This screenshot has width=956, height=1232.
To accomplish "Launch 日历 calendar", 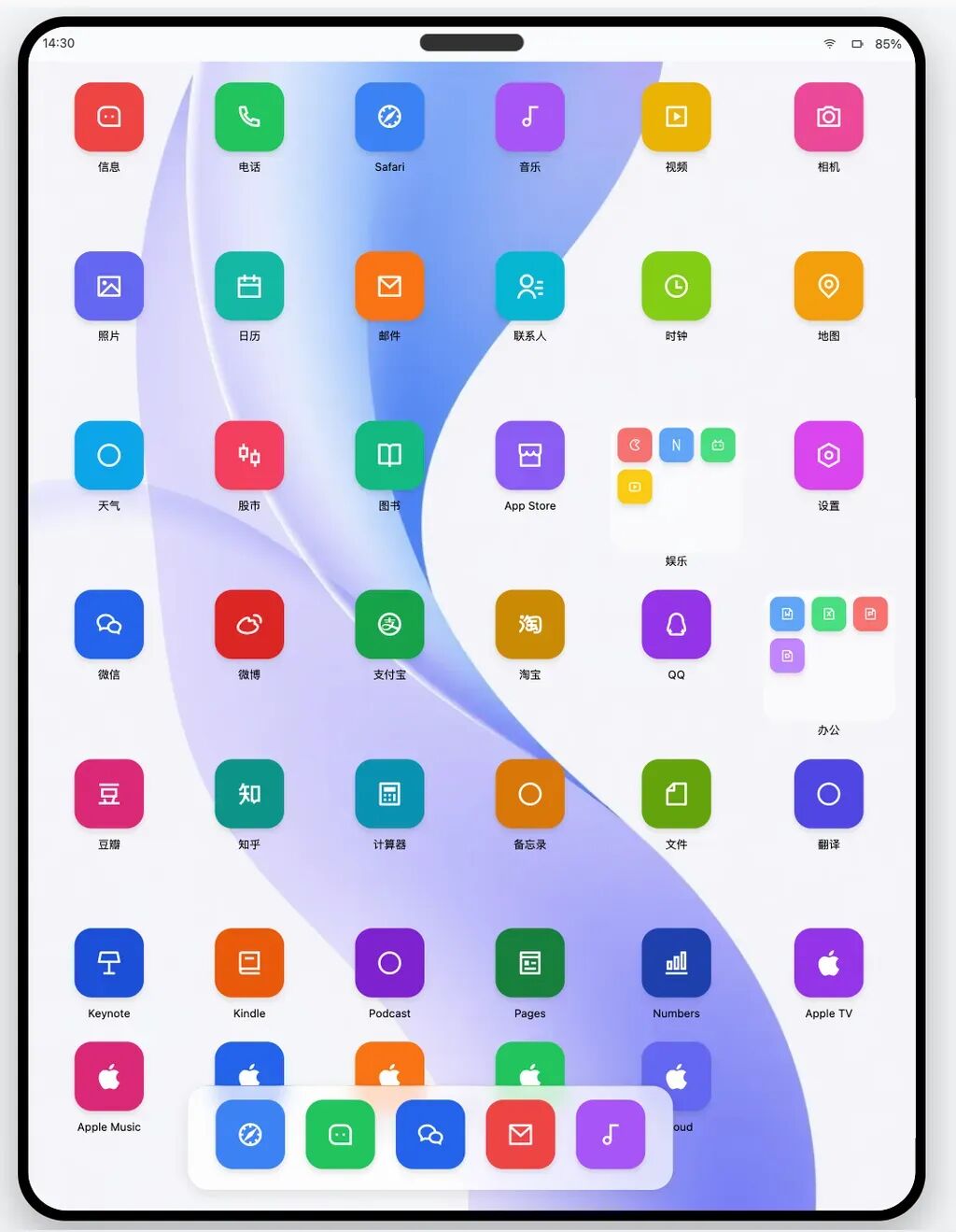I will [249, 286].
